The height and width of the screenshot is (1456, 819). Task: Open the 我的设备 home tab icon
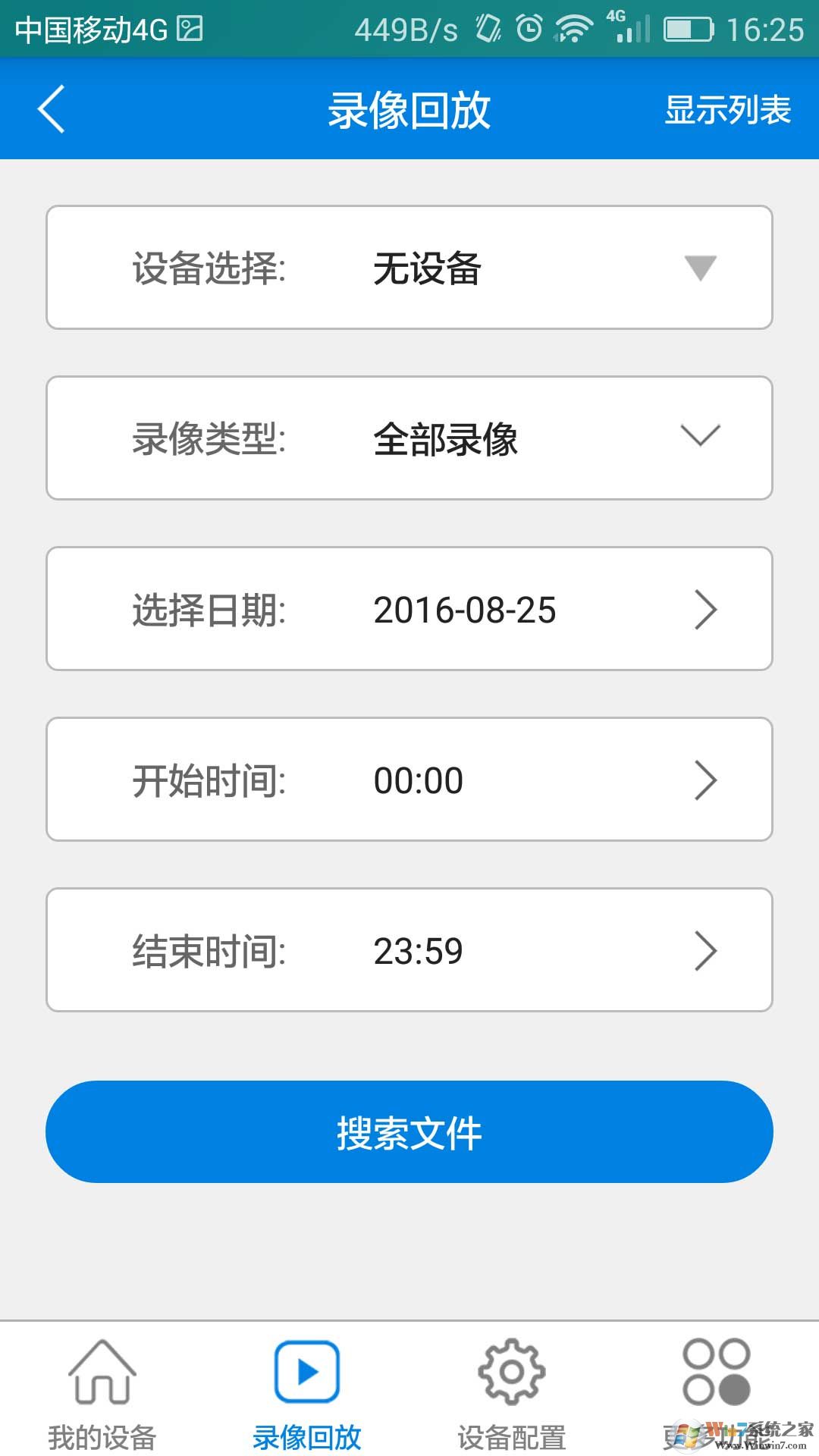tap(102, 1373)
